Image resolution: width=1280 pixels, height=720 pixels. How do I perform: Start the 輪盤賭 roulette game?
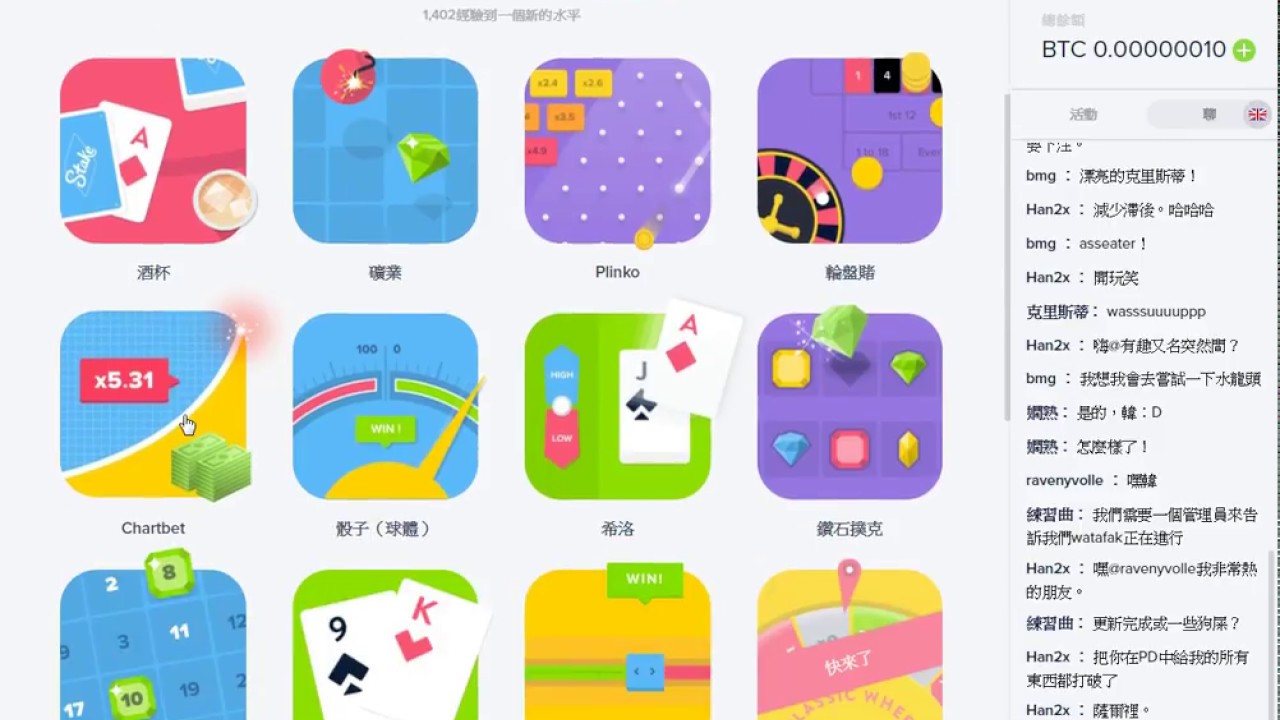(850, 151)
